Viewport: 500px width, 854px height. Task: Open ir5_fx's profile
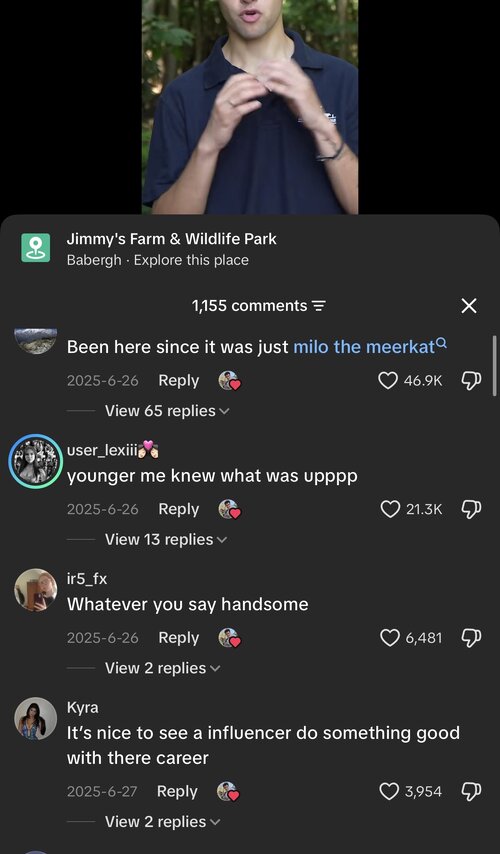click(x=35, y=590)
